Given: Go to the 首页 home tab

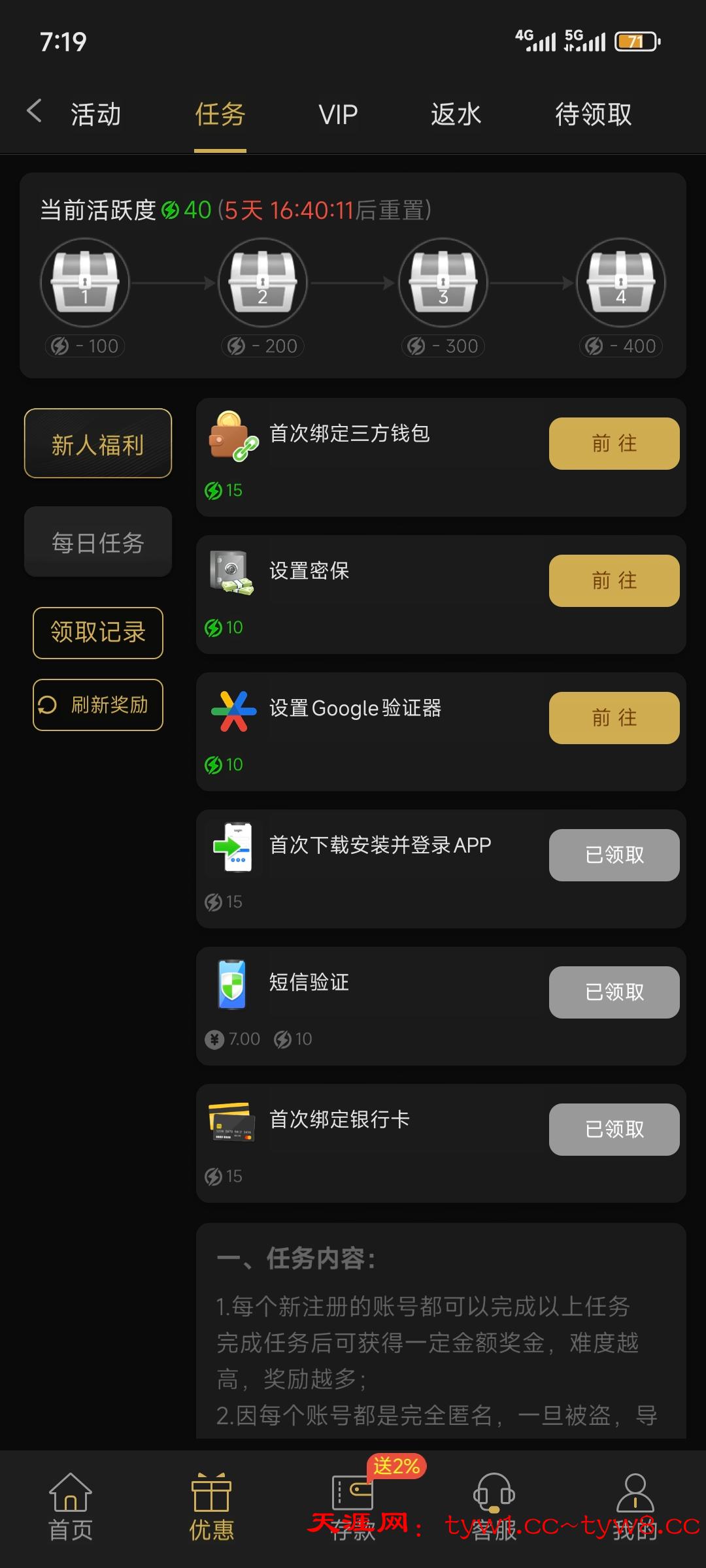Looking at the screenshot, I should (71, 1507).
